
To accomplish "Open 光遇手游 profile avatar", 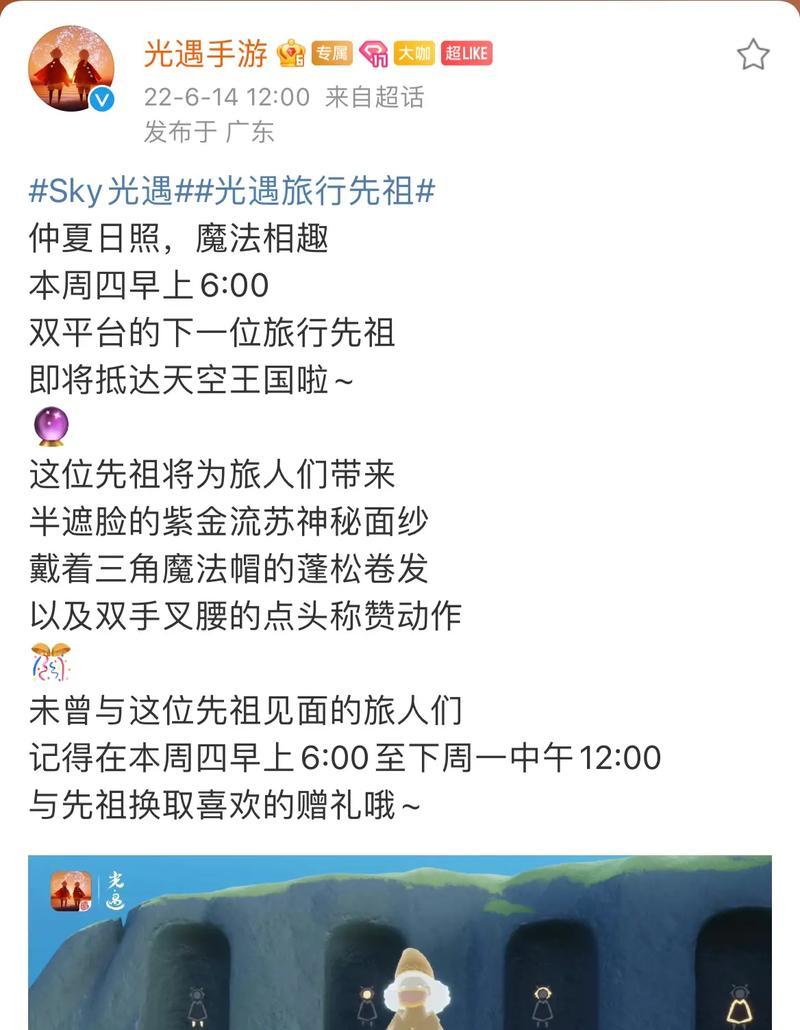I will [71, 69].
